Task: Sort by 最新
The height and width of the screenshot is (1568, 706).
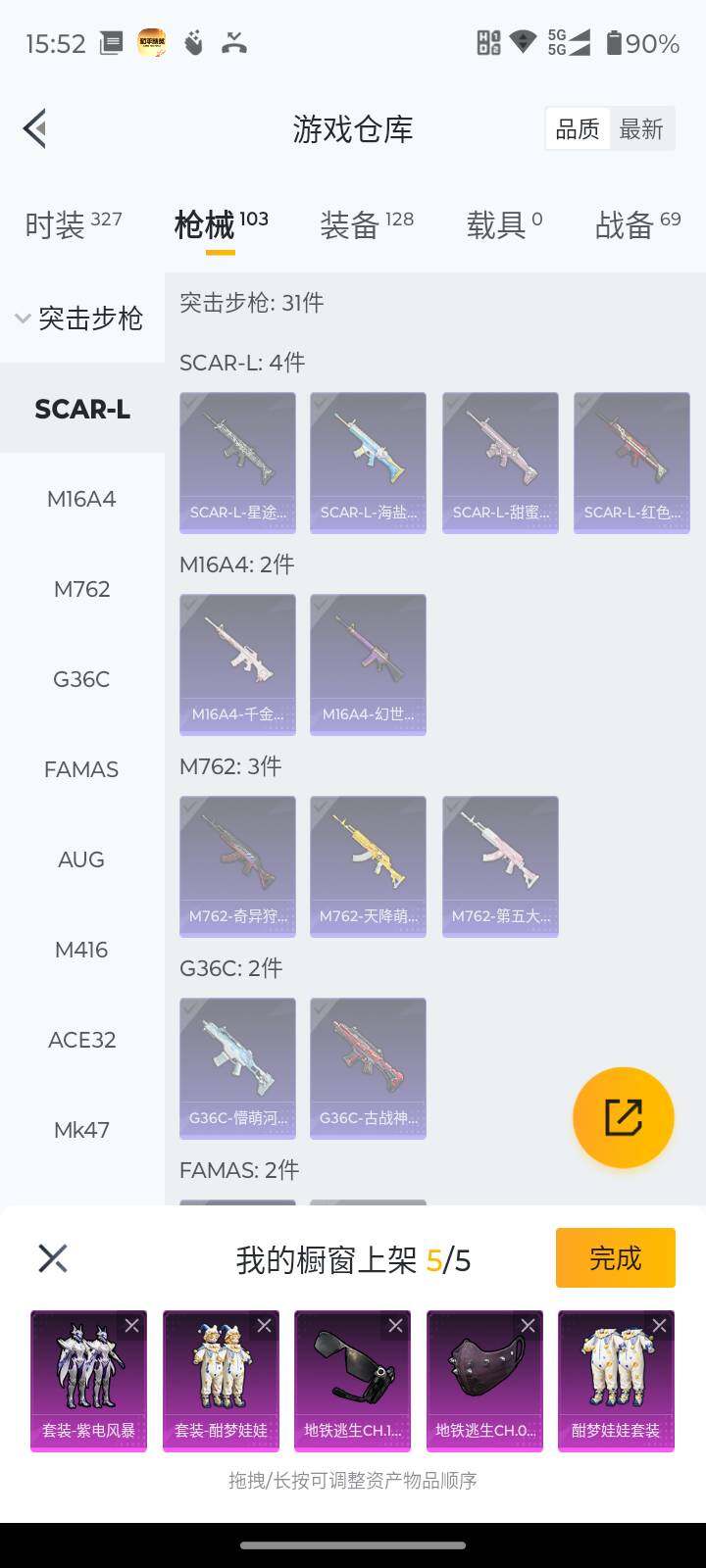Action: coord(641,129)
